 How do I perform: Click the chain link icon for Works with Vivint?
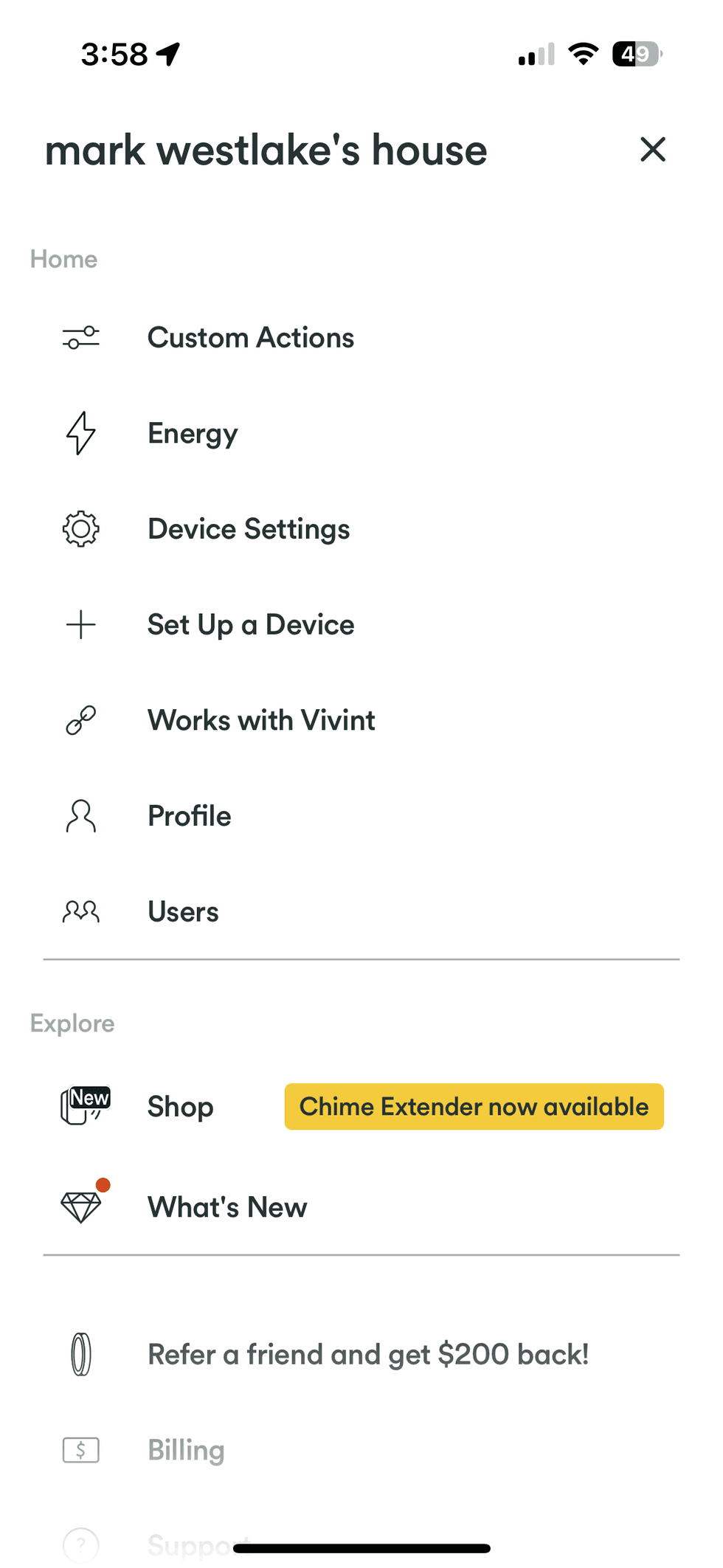80,720
